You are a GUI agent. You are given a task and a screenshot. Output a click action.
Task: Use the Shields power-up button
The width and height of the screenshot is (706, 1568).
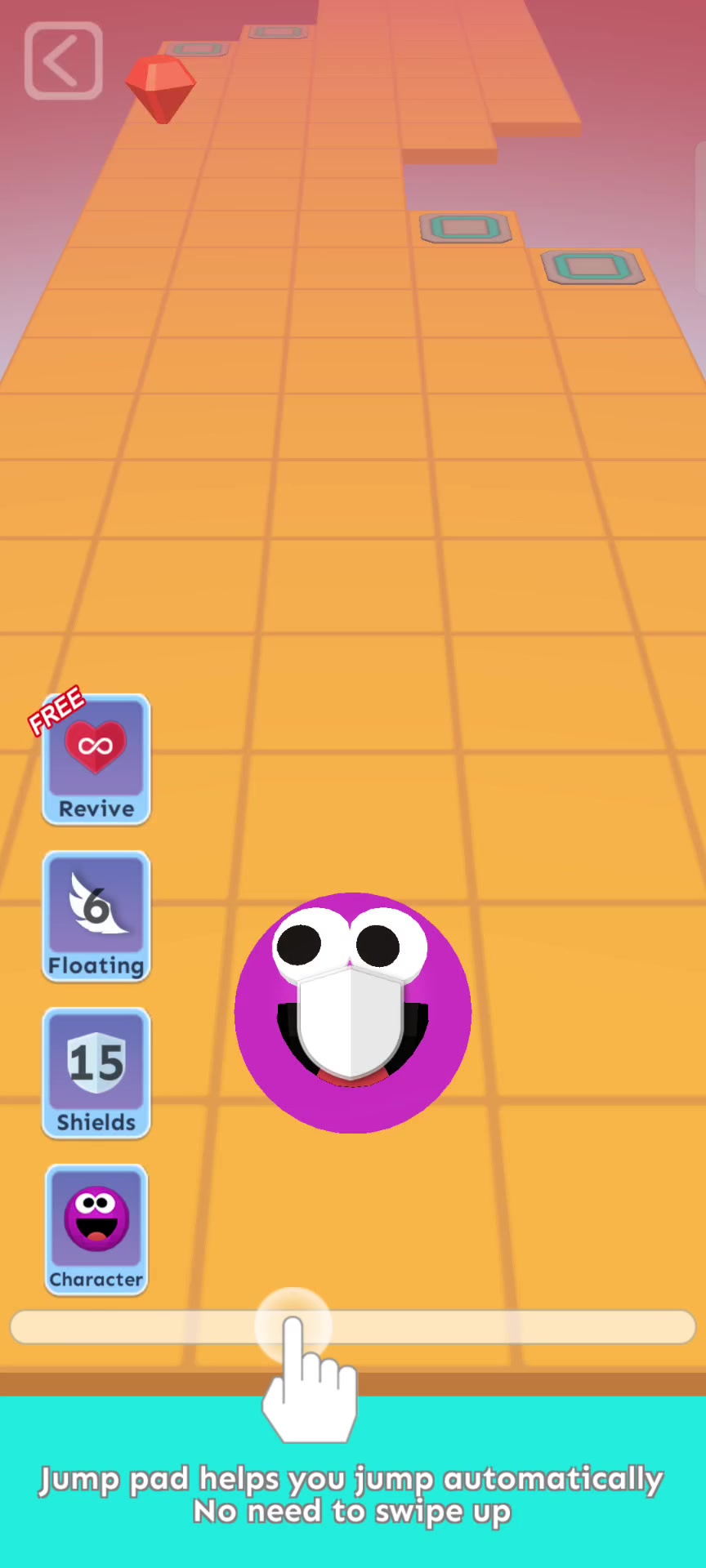tap(96, 1073)
